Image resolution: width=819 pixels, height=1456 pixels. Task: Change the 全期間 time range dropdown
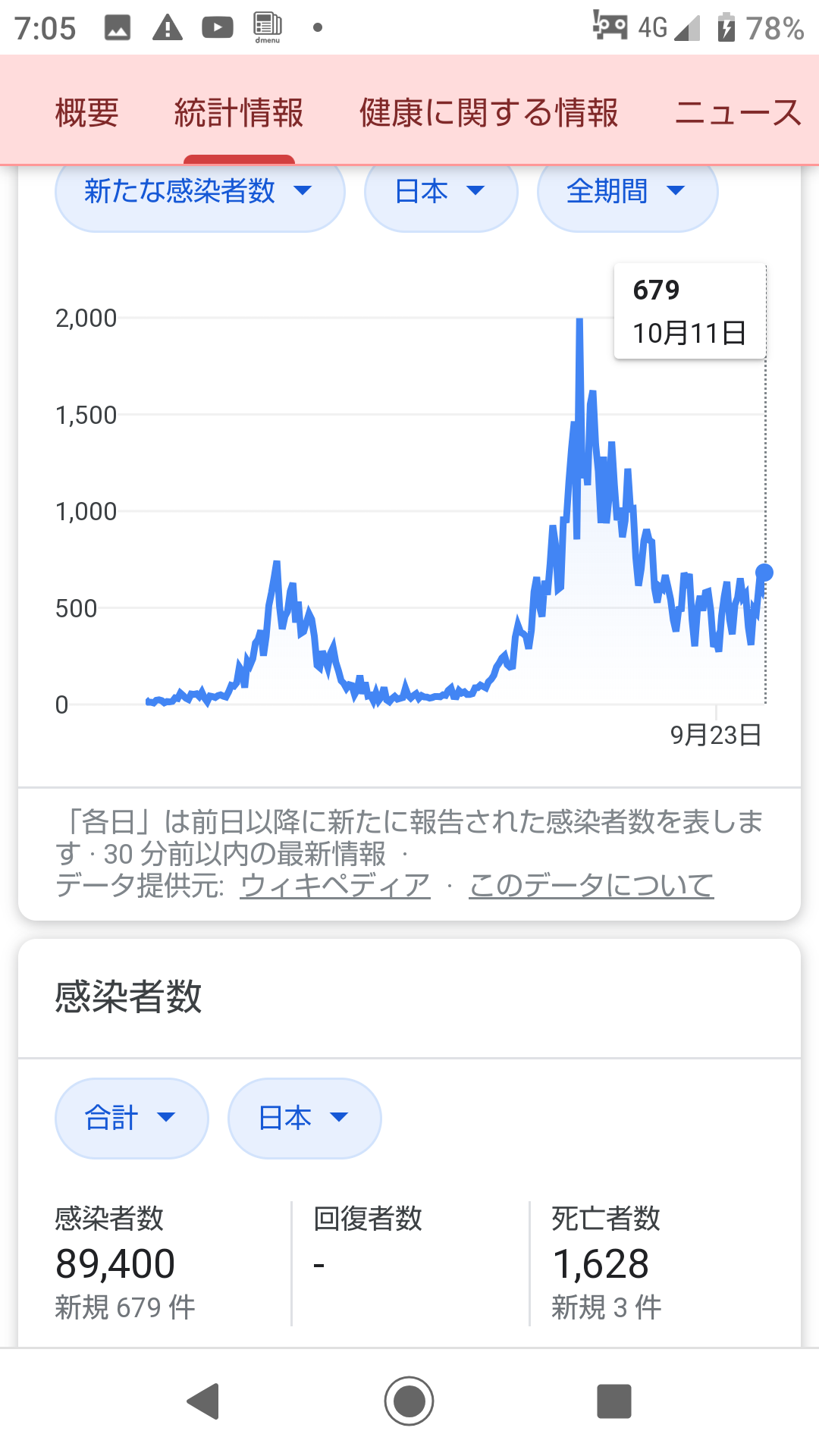pyautogui.click(x=627, y=192)
